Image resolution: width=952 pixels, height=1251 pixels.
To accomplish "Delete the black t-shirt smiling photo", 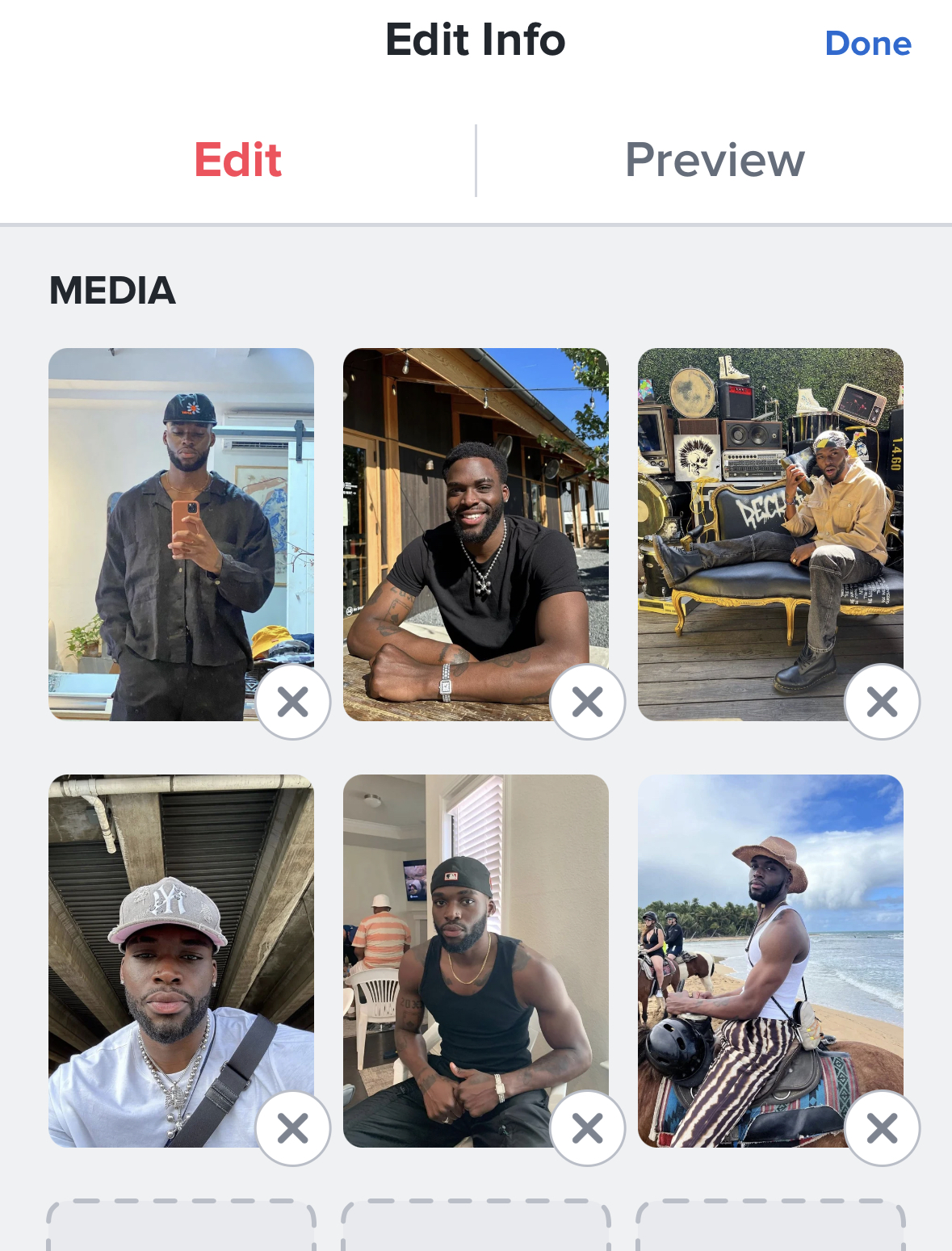I will click(x=588, y=702).
